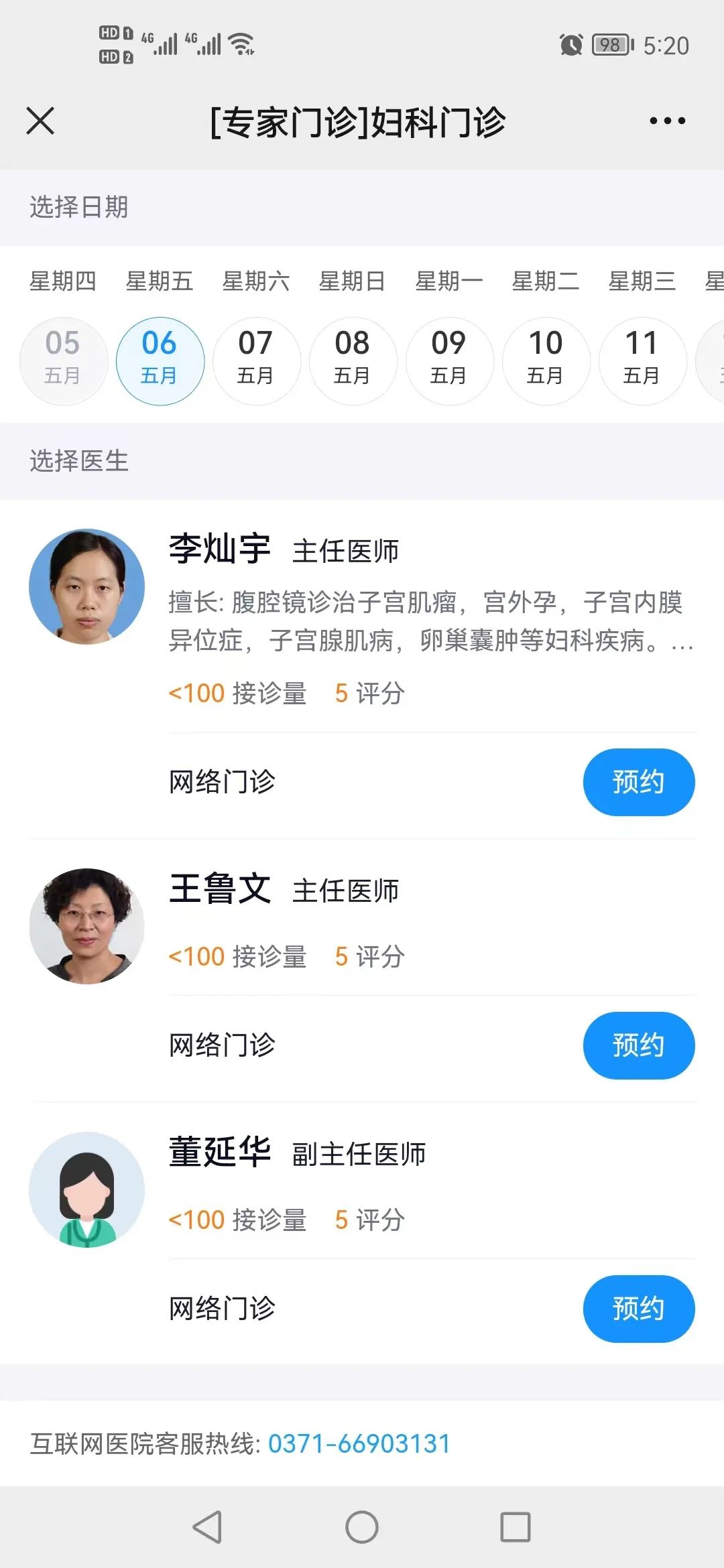Open 董延华's doctor details
Viewport: 724px width, 1568px height.
coord(220,1153)
